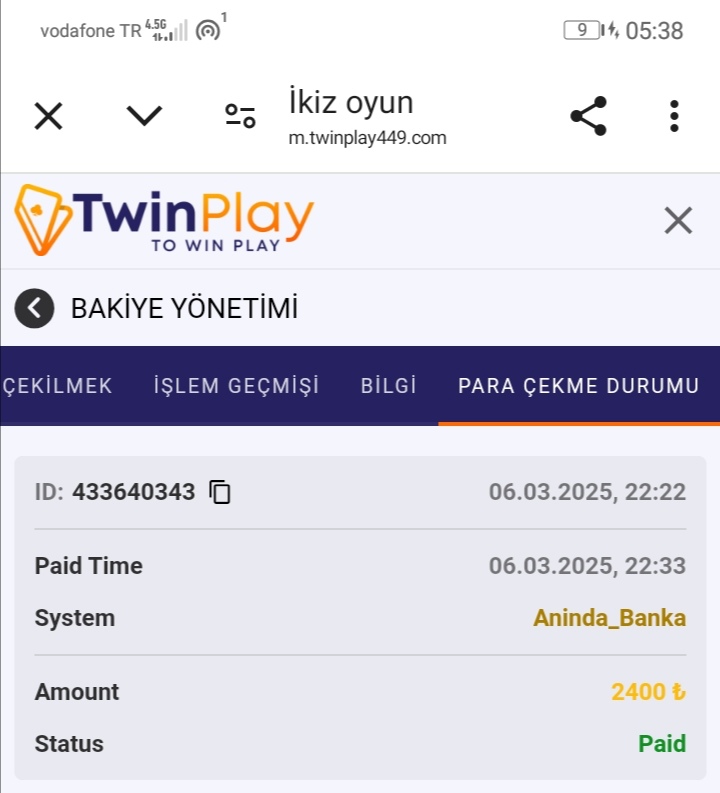Copy the withdrawal ID 433640343
Screen dimensions: 720x793
(x=220, y=492)
